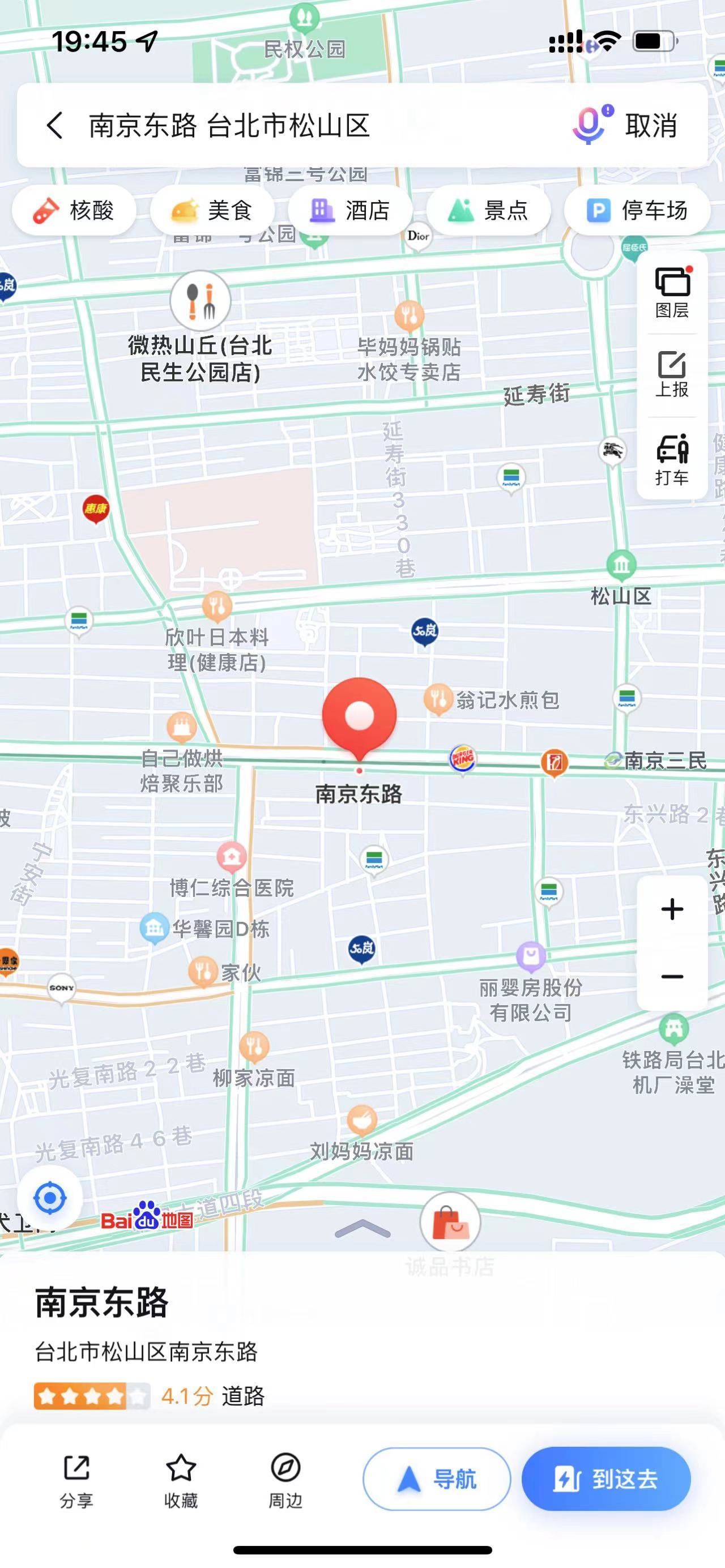Select the 酒店 hotel chip

click(x=350, y=211)
